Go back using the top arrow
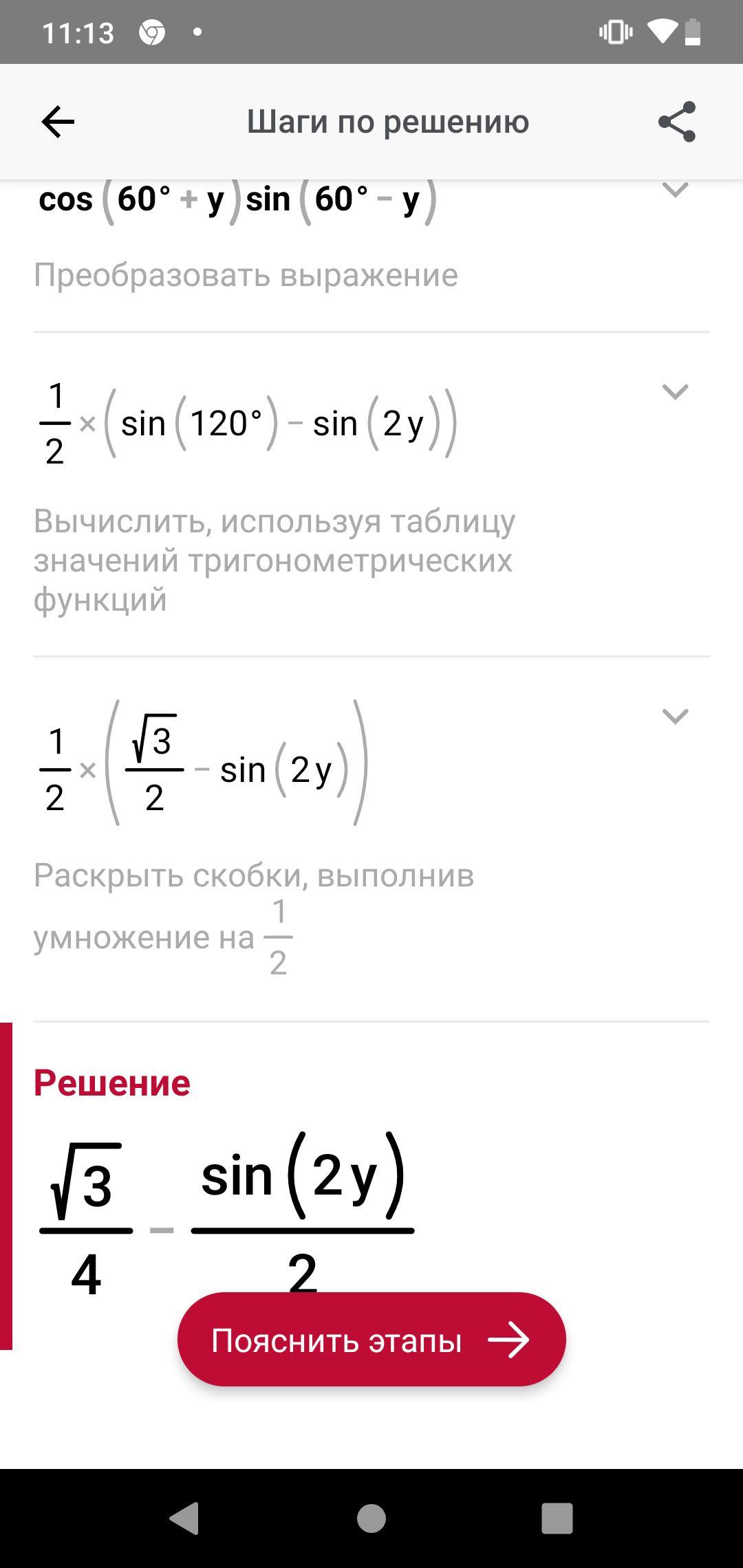The width and height of the screenshot is (743, 1568). coord(58,122)
